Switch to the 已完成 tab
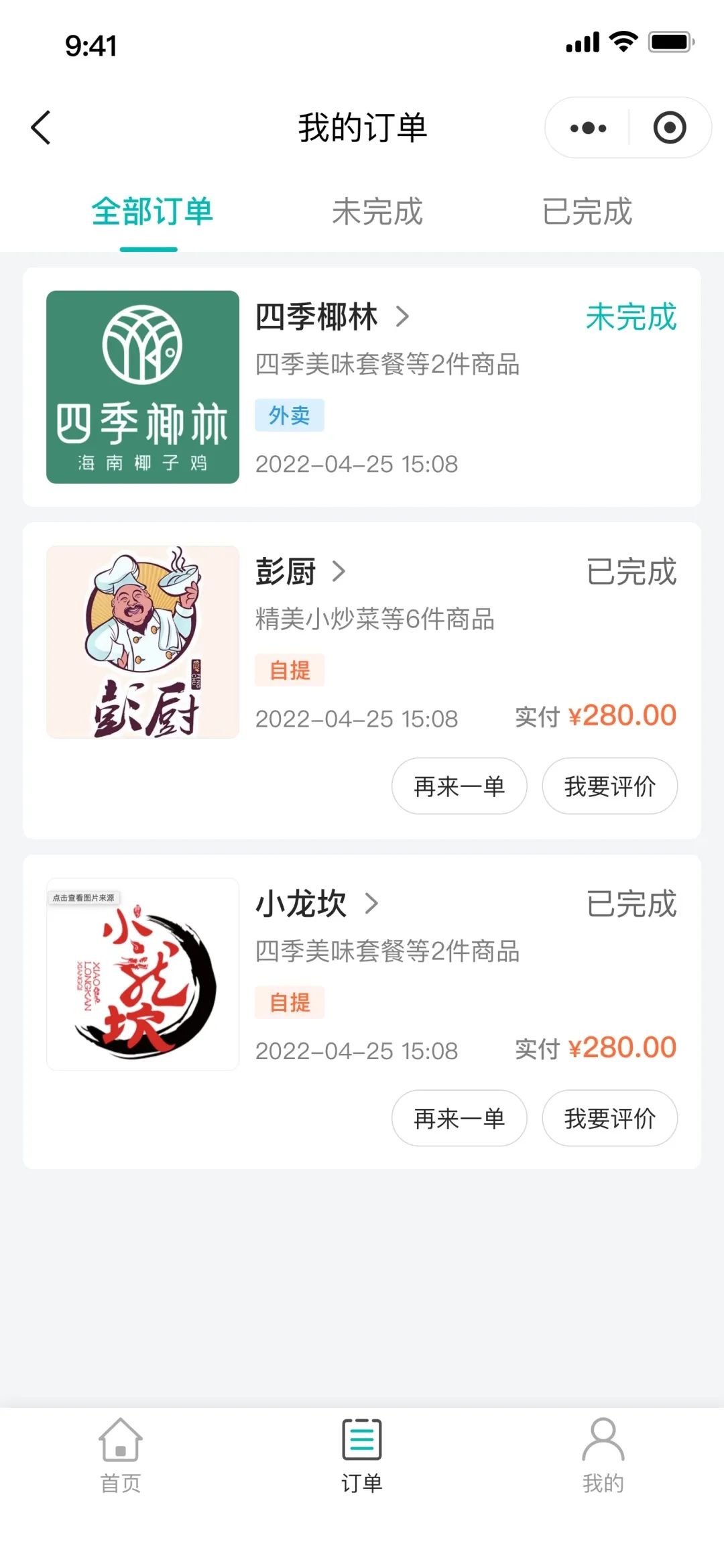Screen dimensions: 724x1568 (587, 212)
